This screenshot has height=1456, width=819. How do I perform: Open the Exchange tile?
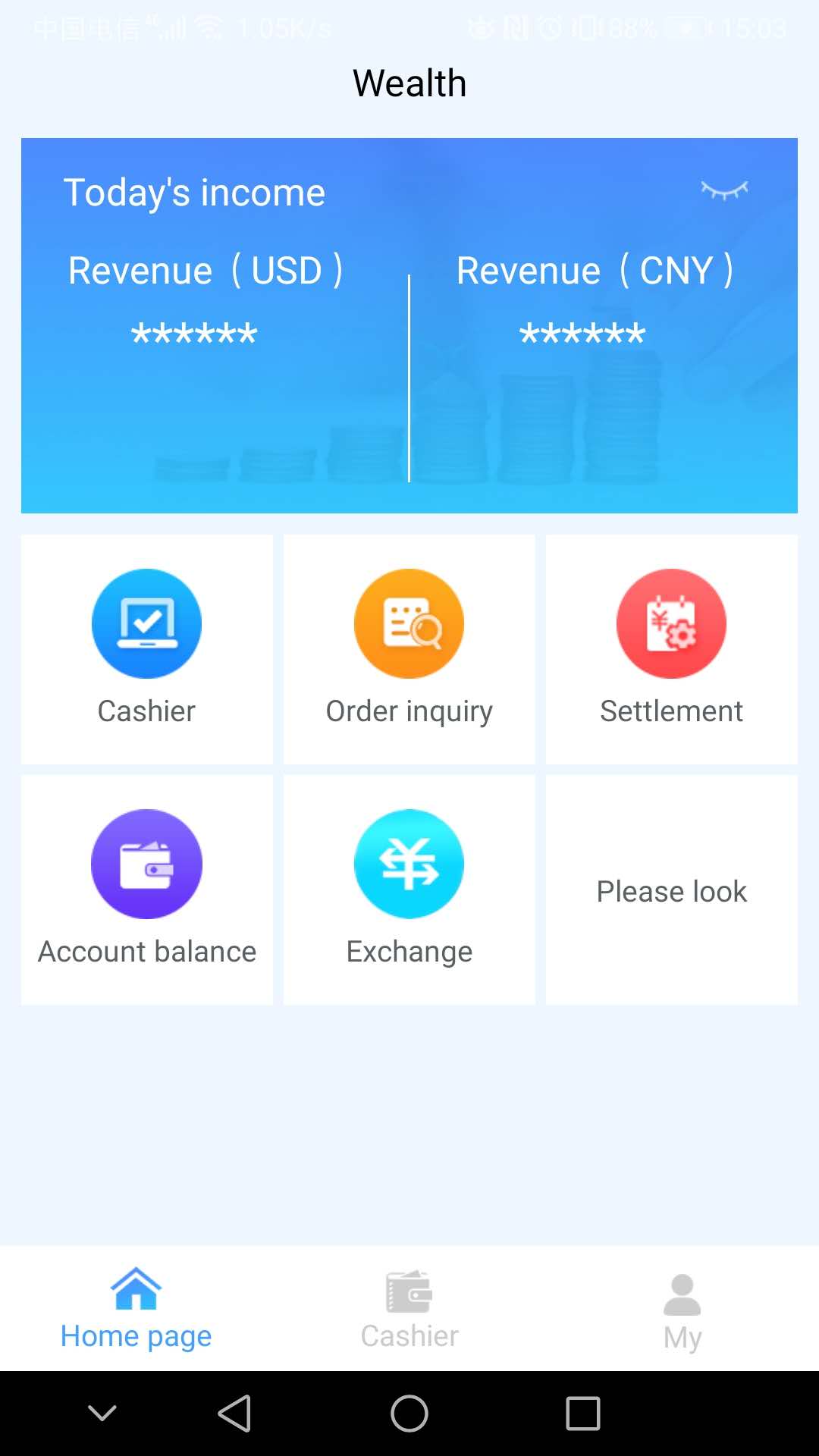tap(409, 889)
